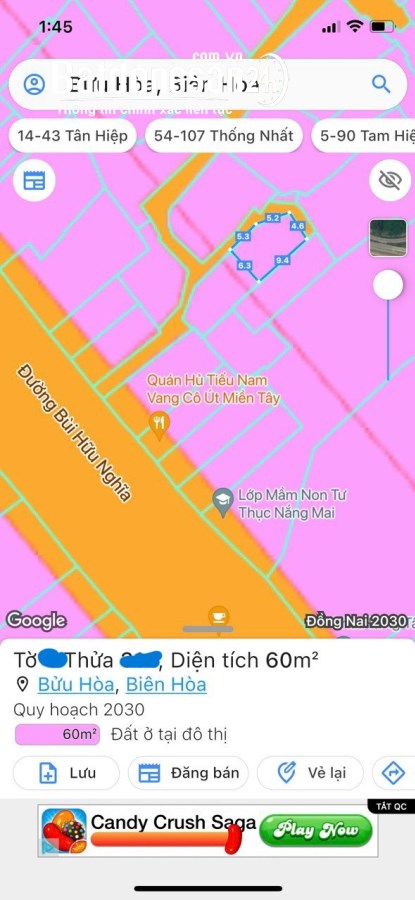Open Quán Hủ Tiếu Nam Vang restaurant marker

(x=159, y=425)
